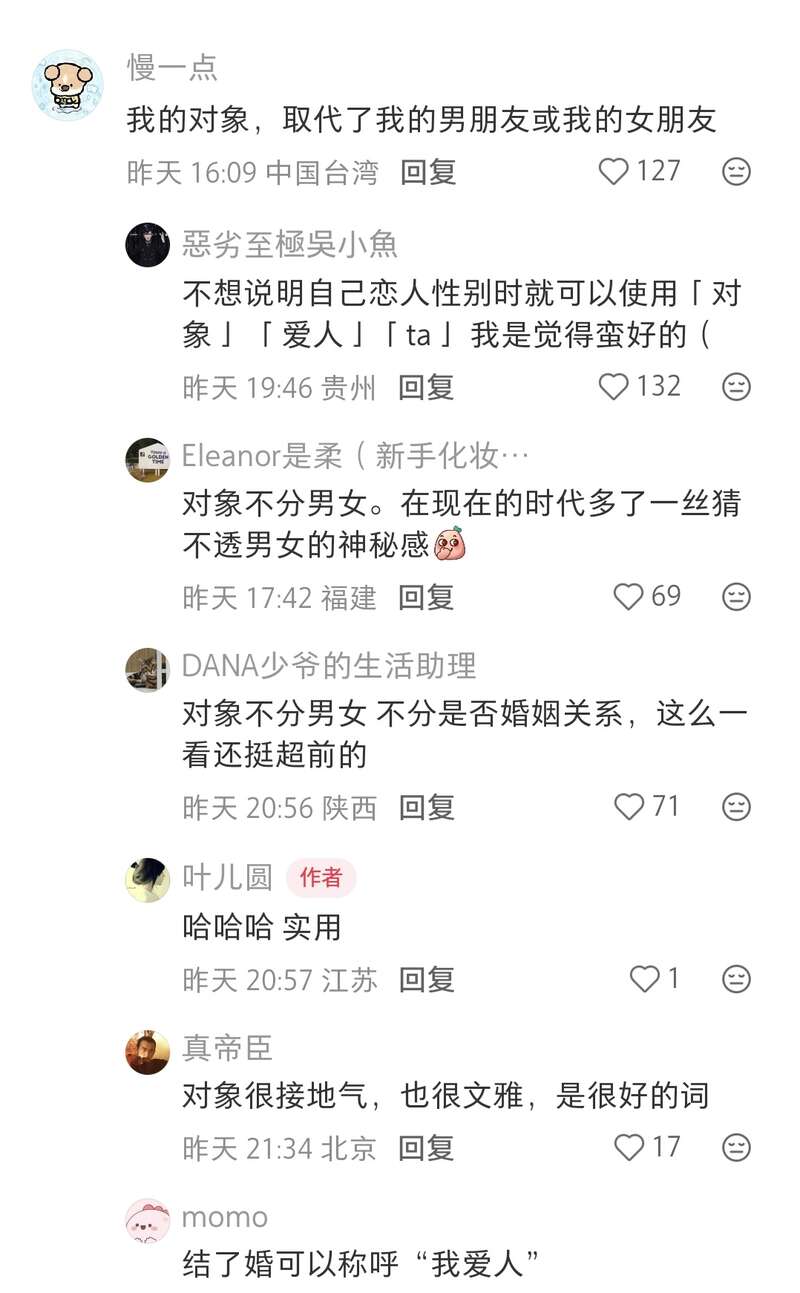Viewport: 800px width, 1293px height.
Task: Like Eleanor是柔's comment
Action: point(628,597)
